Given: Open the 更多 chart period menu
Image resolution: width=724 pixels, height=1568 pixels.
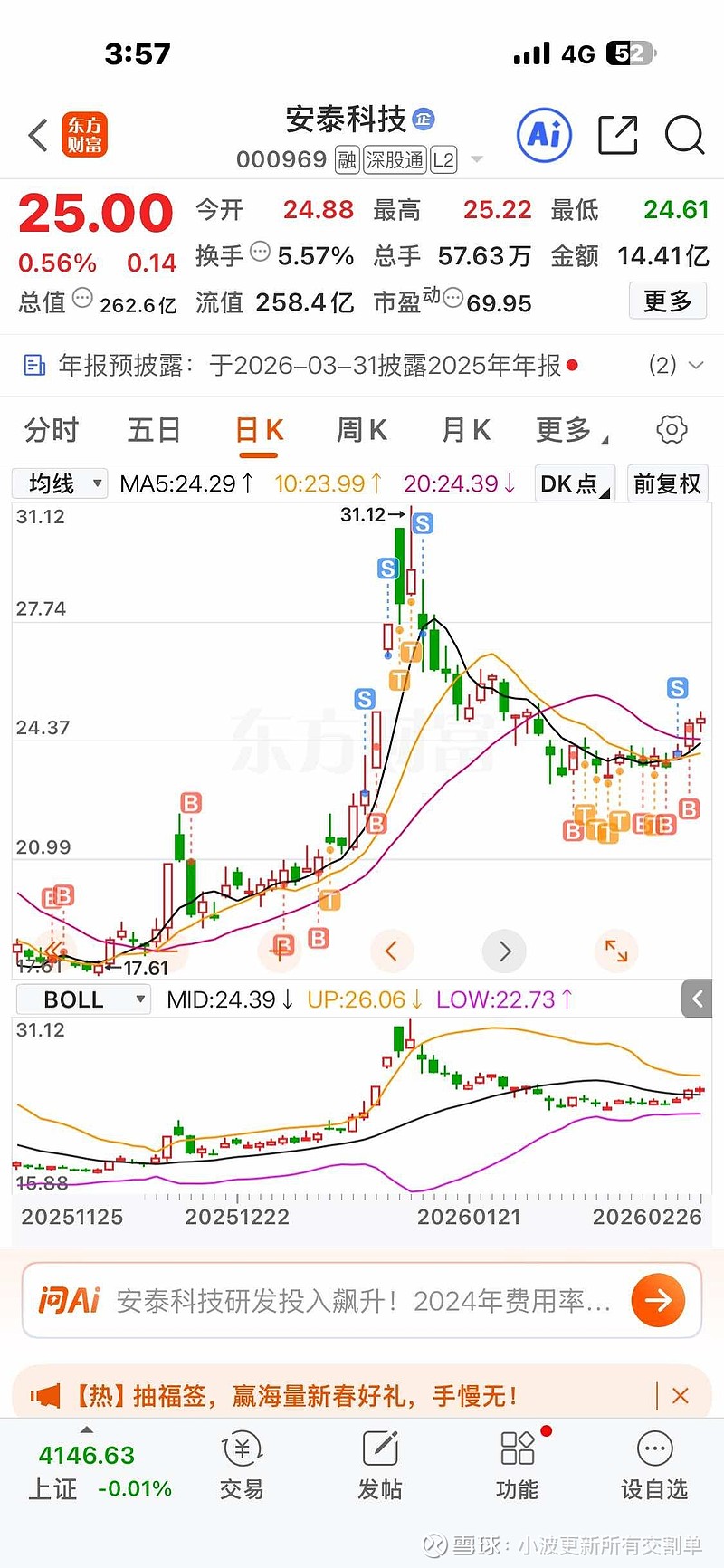Looking at the screenshot, I should [x=568, y=430].
